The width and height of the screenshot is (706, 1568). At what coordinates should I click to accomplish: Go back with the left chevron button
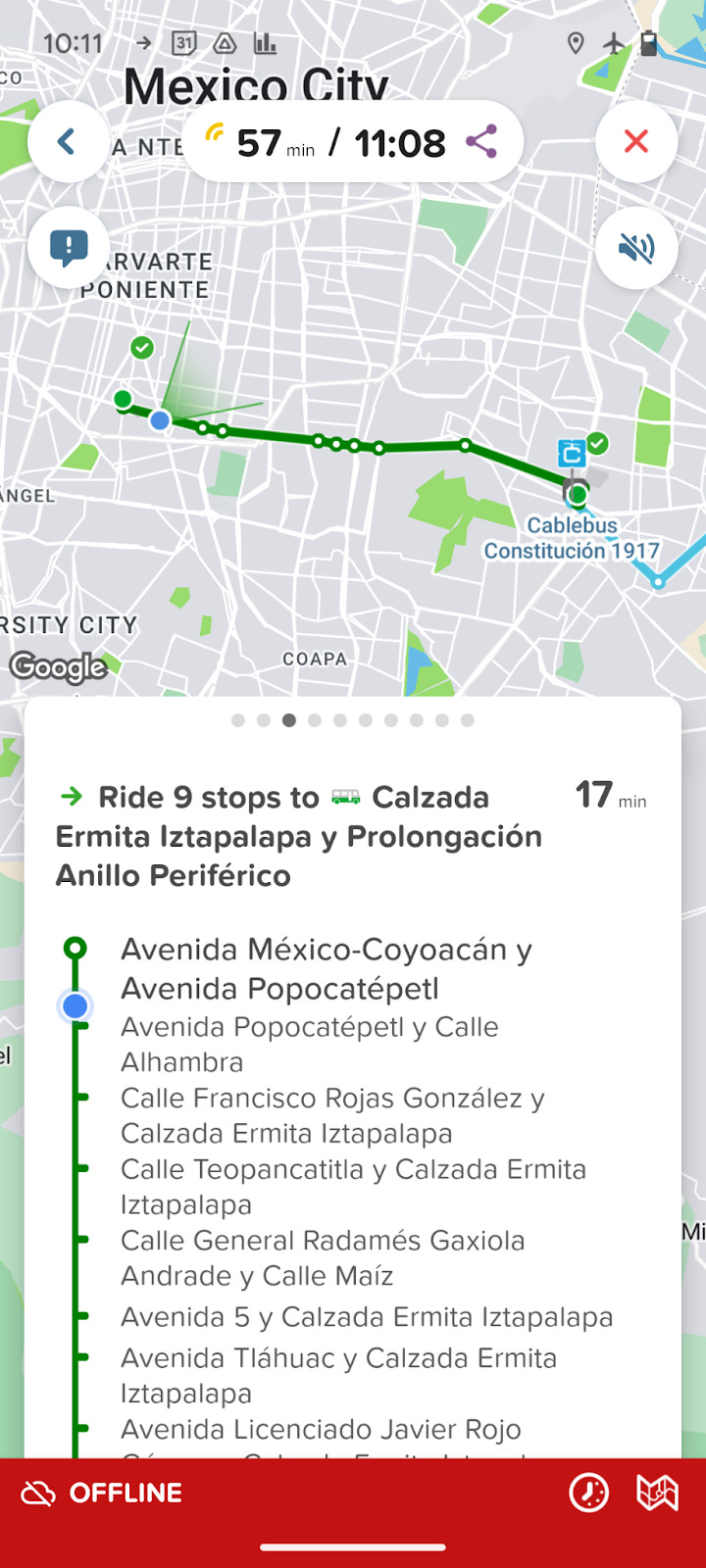(68, 142)
